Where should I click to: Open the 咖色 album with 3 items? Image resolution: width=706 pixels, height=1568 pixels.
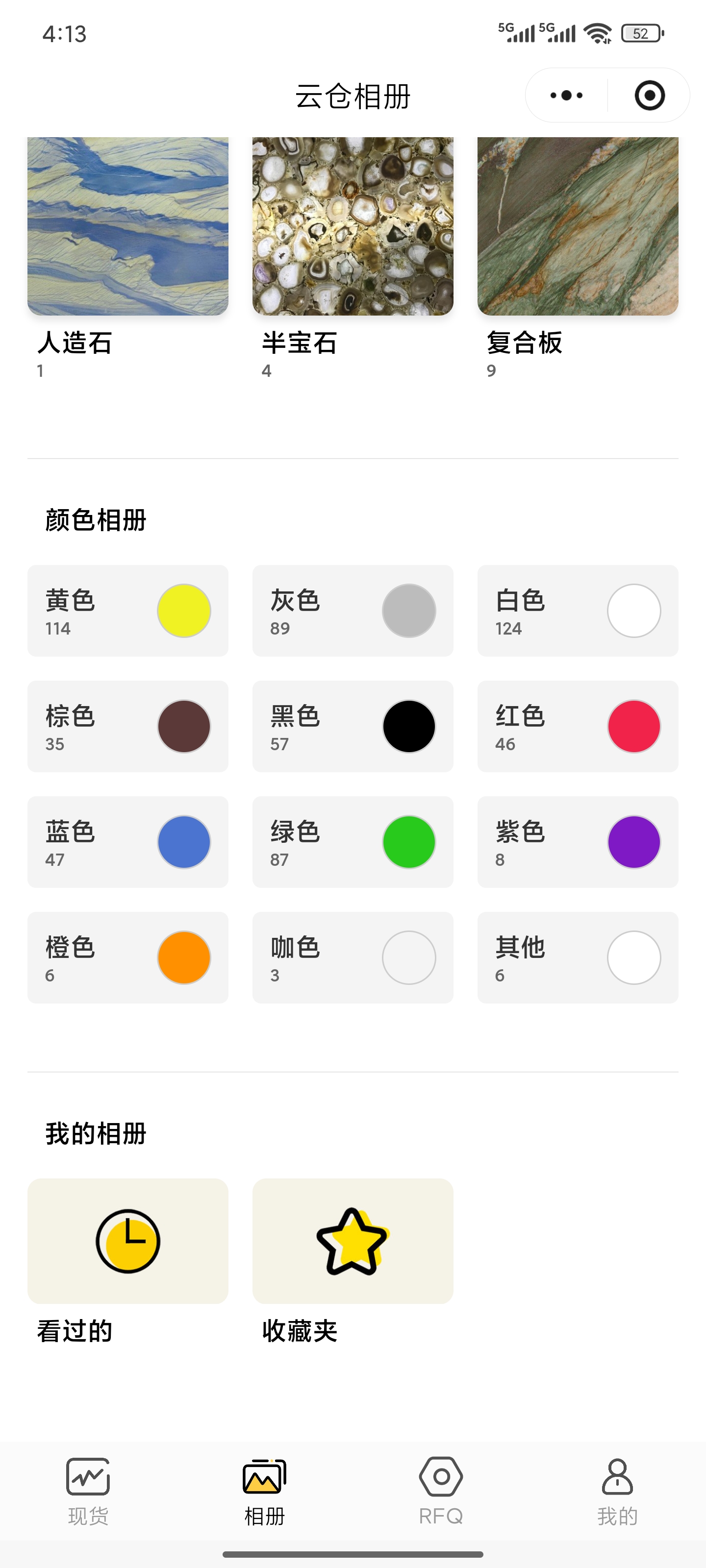(352, 957)
